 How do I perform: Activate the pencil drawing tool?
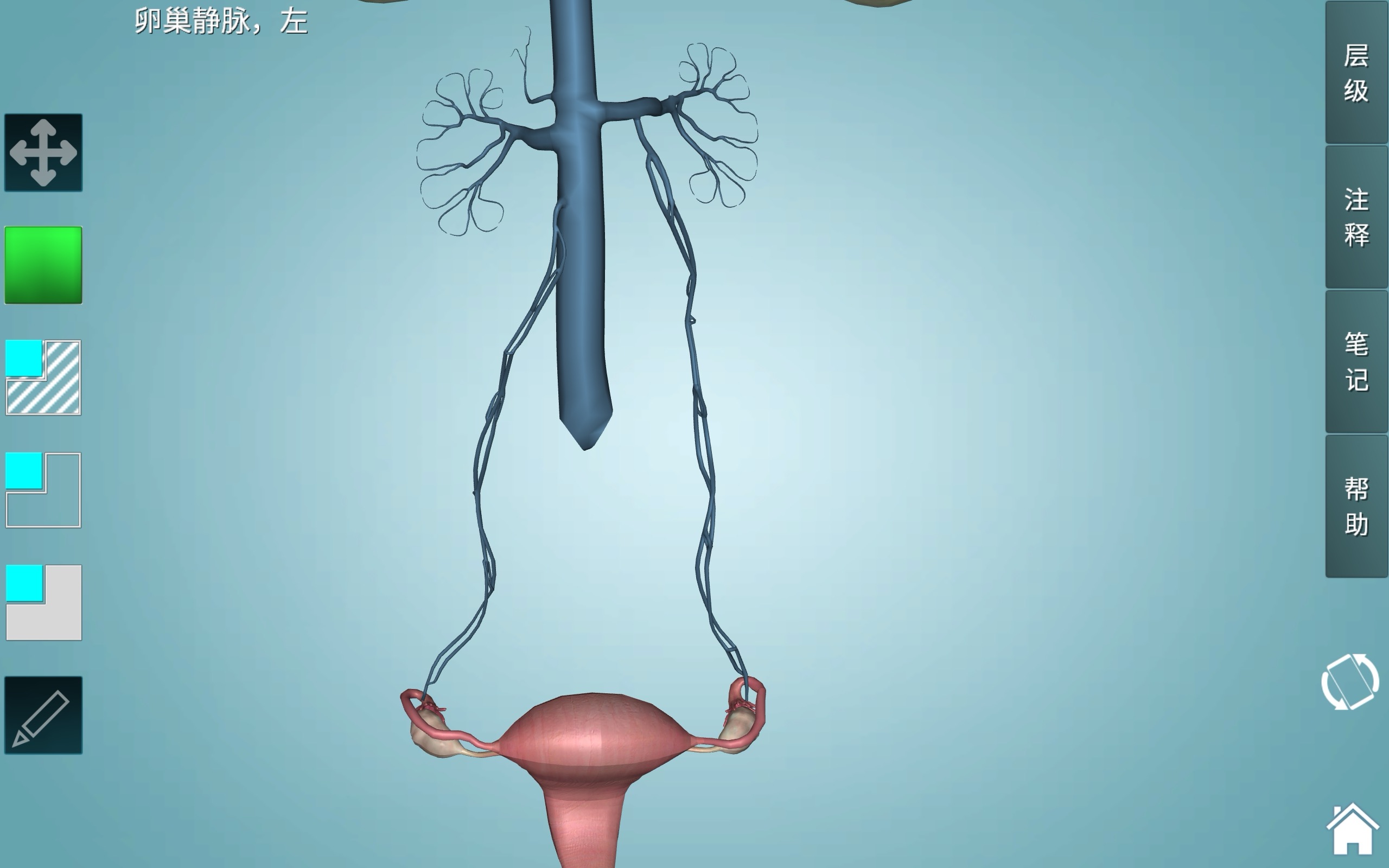[43, 716]
